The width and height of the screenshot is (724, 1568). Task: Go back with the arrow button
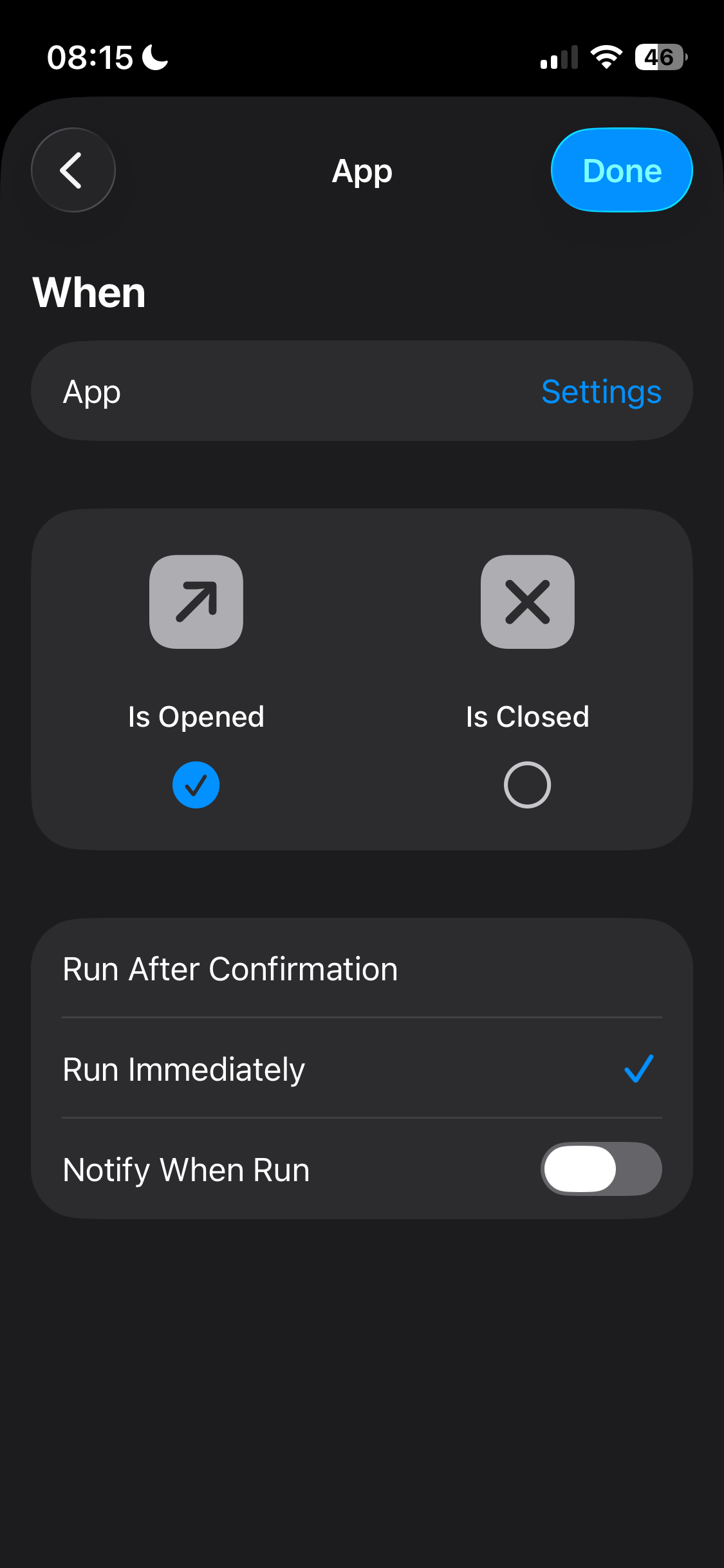(73, 170)
